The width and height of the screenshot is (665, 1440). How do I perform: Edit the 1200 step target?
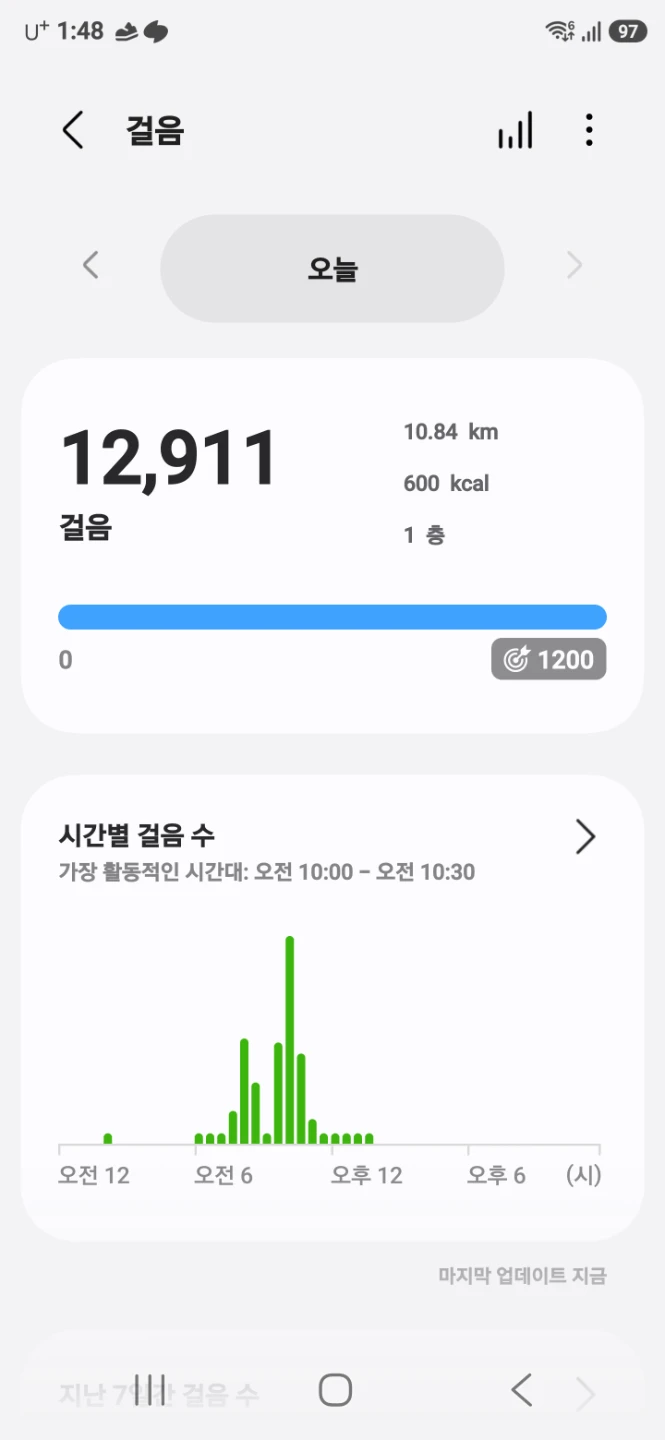click(549, 660)
